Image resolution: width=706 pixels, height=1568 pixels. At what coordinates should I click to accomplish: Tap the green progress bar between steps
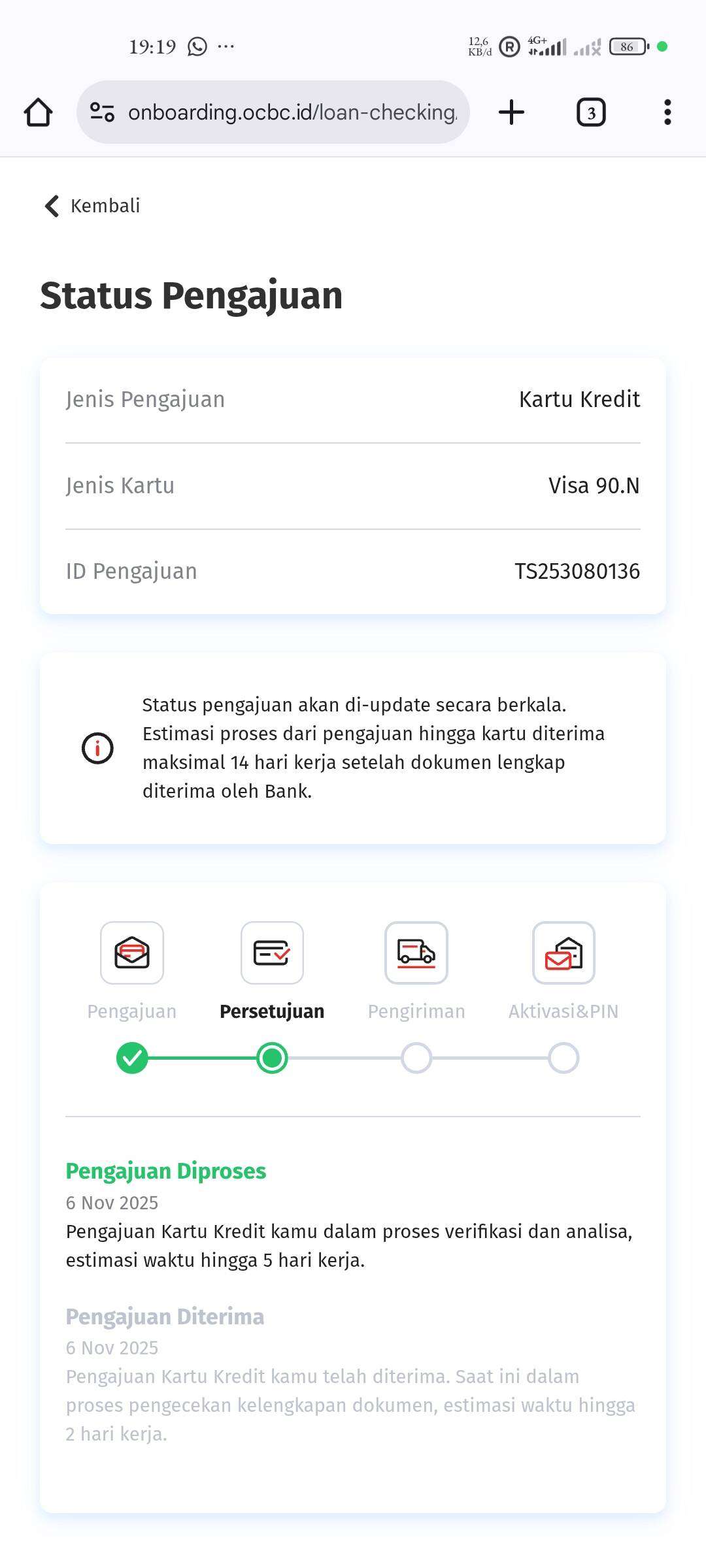[201, 1057]
